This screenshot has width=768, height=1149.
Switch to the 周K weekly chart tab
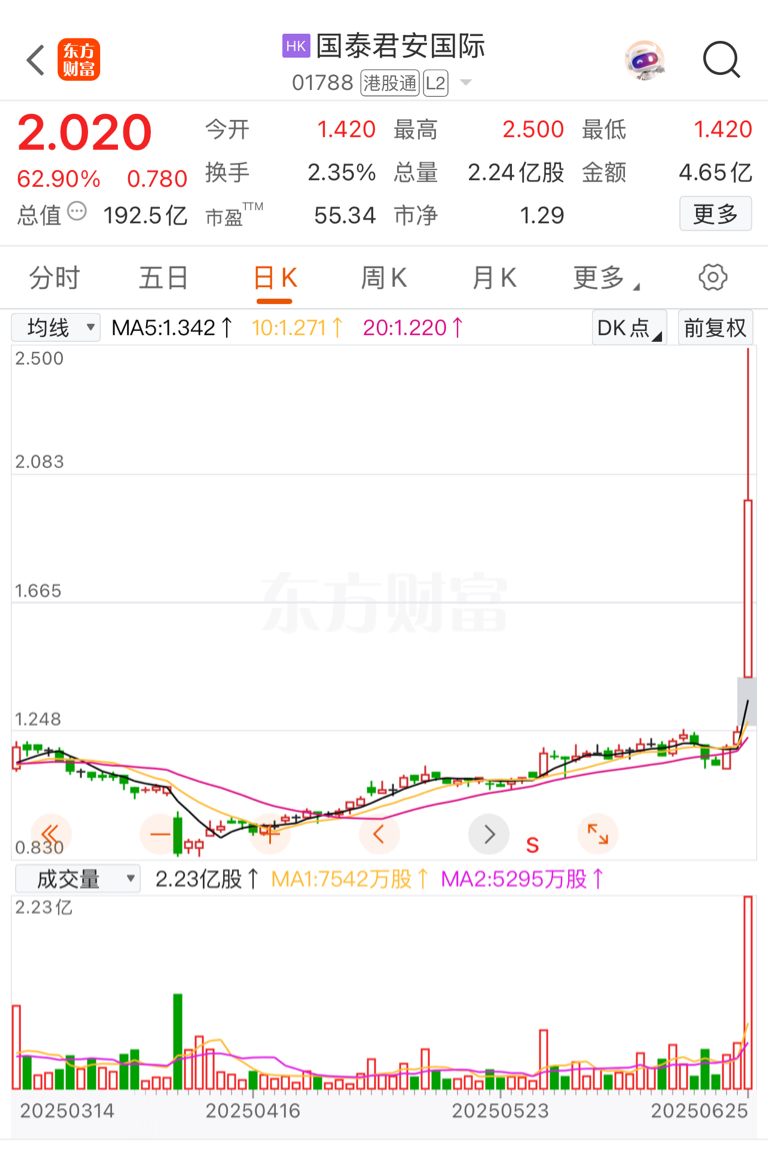pyautogui.click(x=383, y=278)
